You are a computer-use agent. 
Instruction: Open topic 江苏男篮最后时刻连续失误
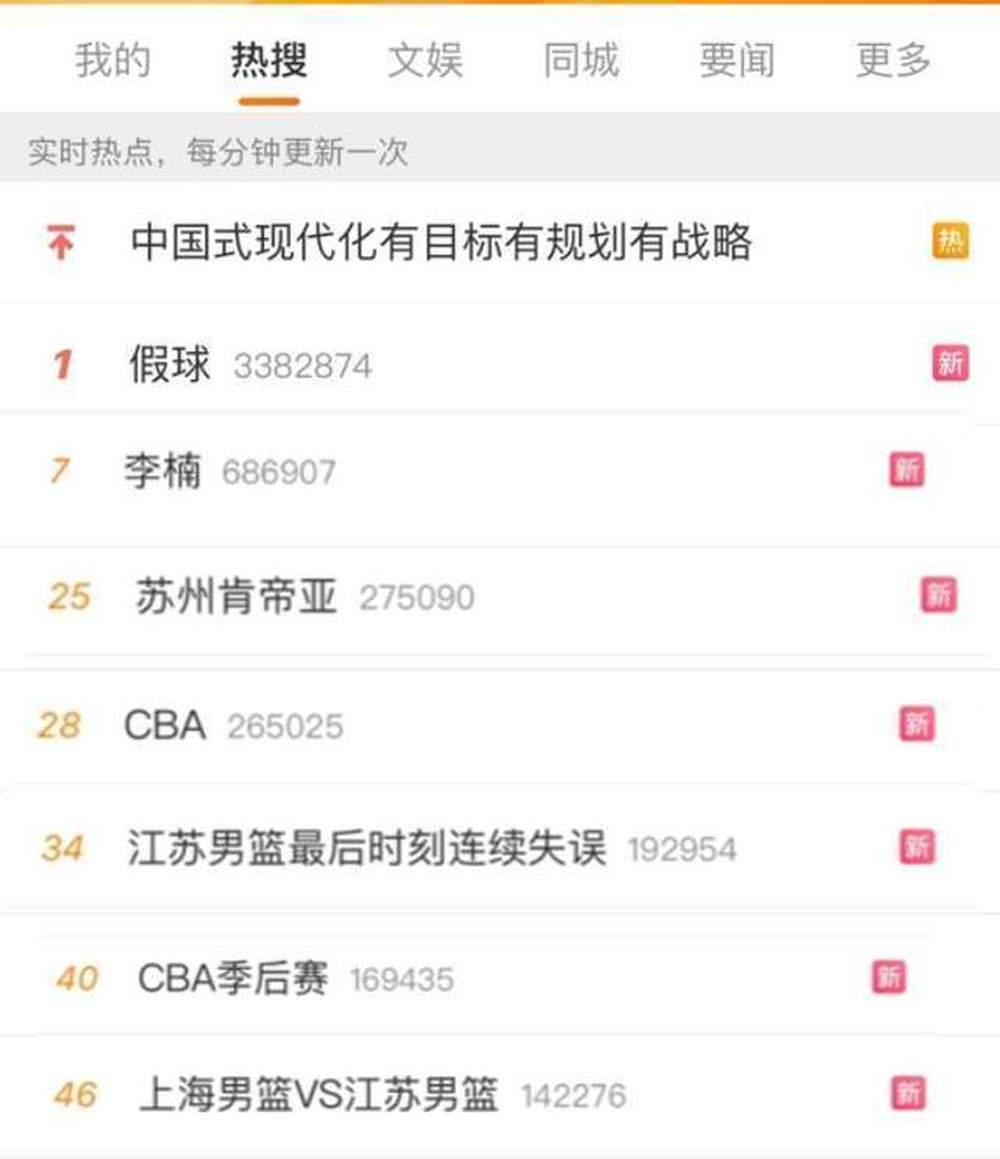(367, 849)
